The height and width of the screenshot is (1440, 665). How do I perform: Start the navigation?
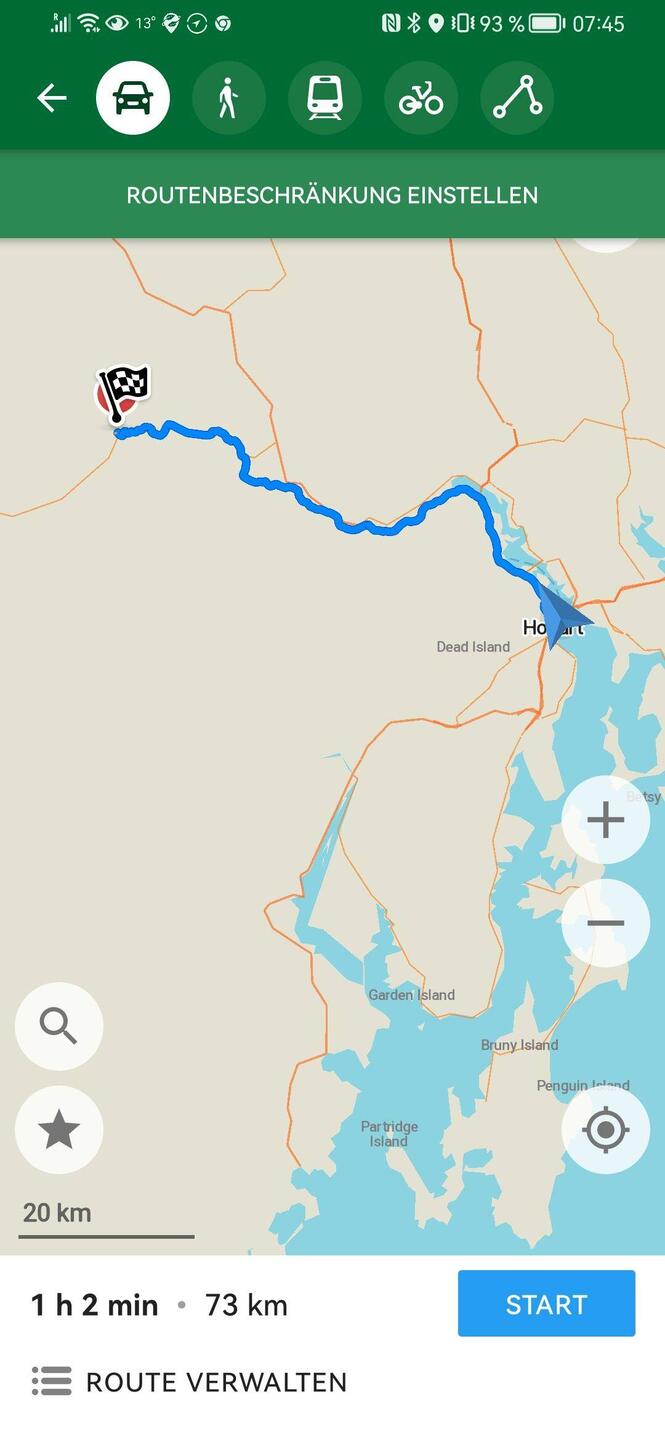[546, 1304]
